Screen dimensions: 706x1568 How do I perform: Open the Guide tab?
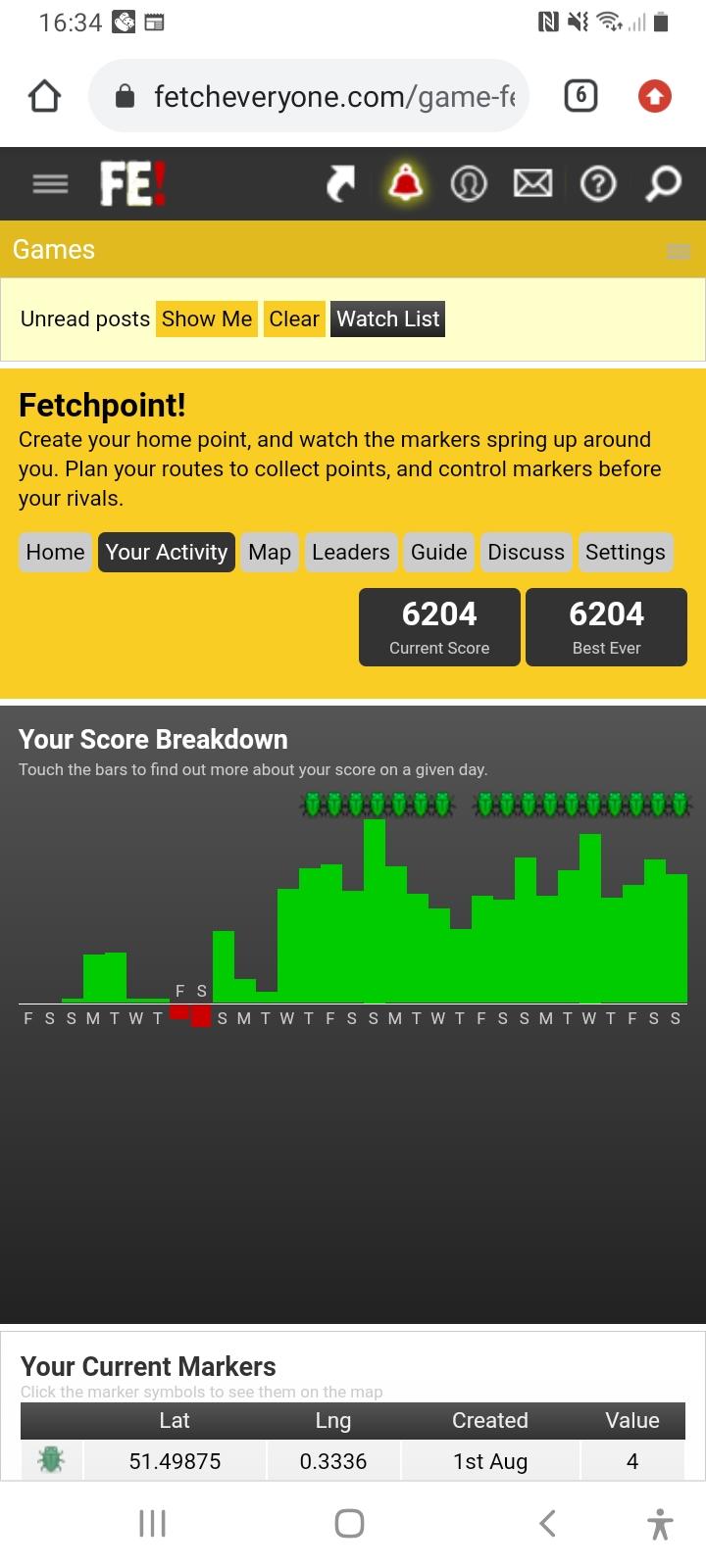(x=438, y=552)
